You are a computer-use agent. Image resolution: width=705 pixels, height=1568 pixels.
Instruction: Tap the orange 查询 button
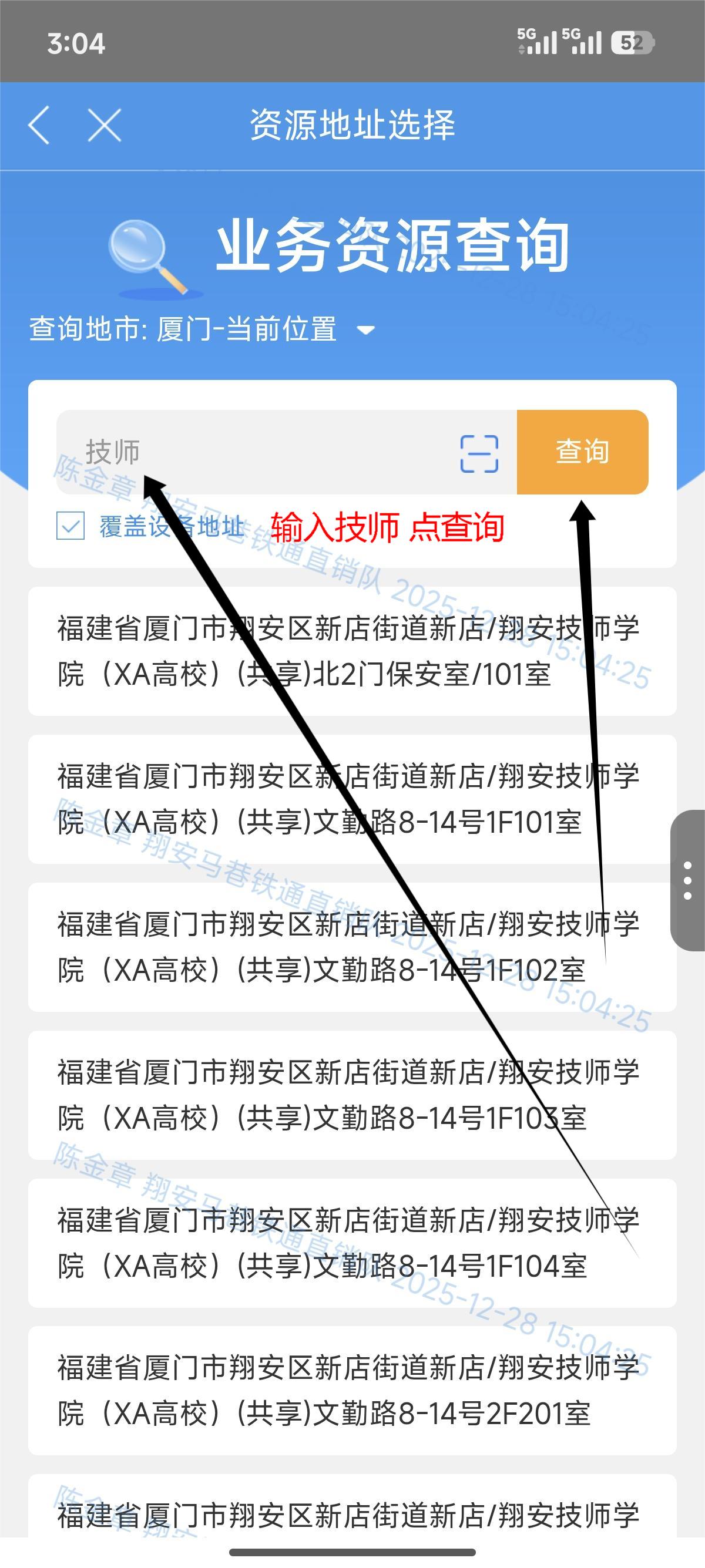(582, 452)
